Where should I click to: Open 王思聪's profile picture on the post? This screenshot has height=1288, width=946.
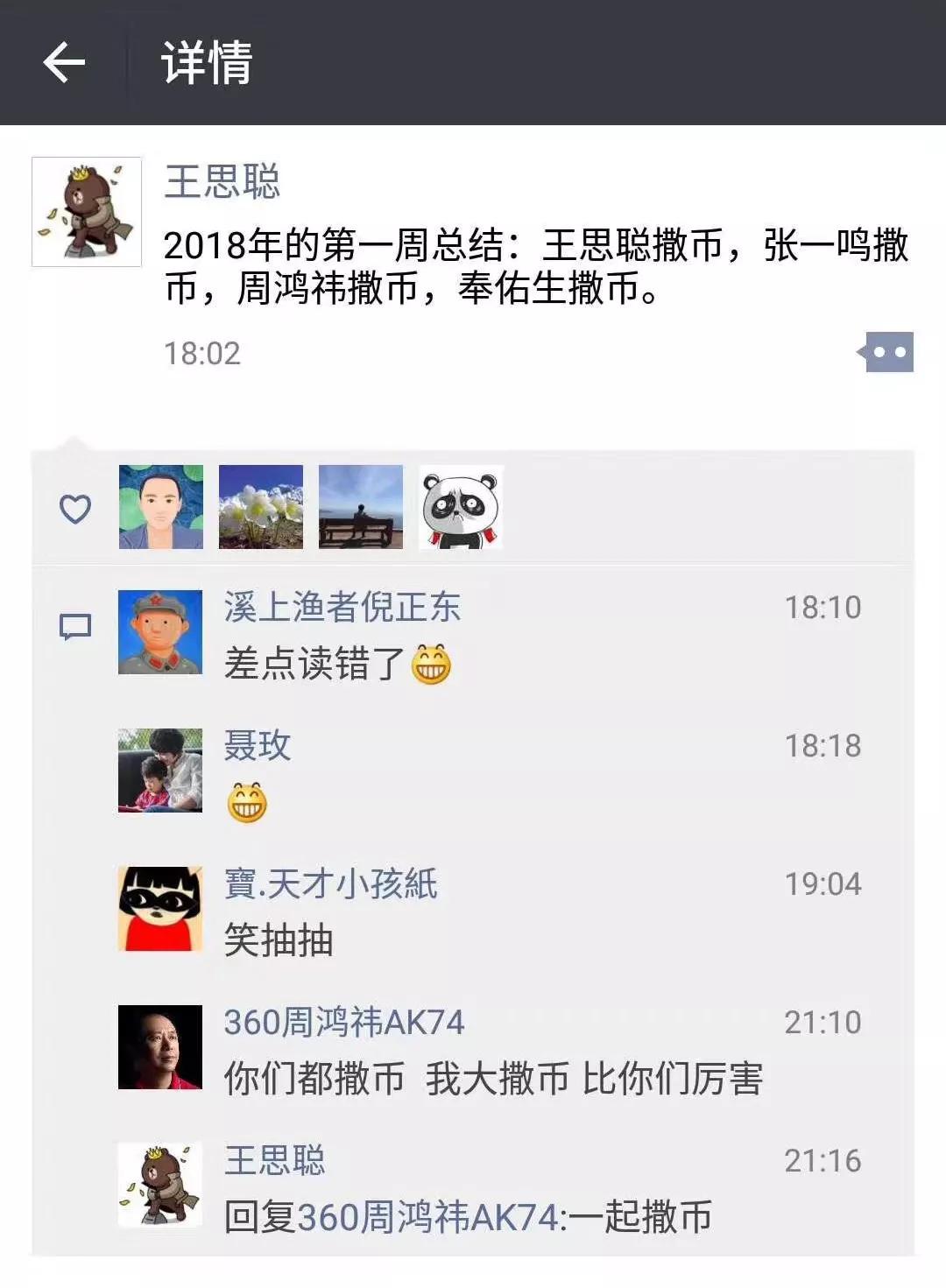[x=87, y=212]
